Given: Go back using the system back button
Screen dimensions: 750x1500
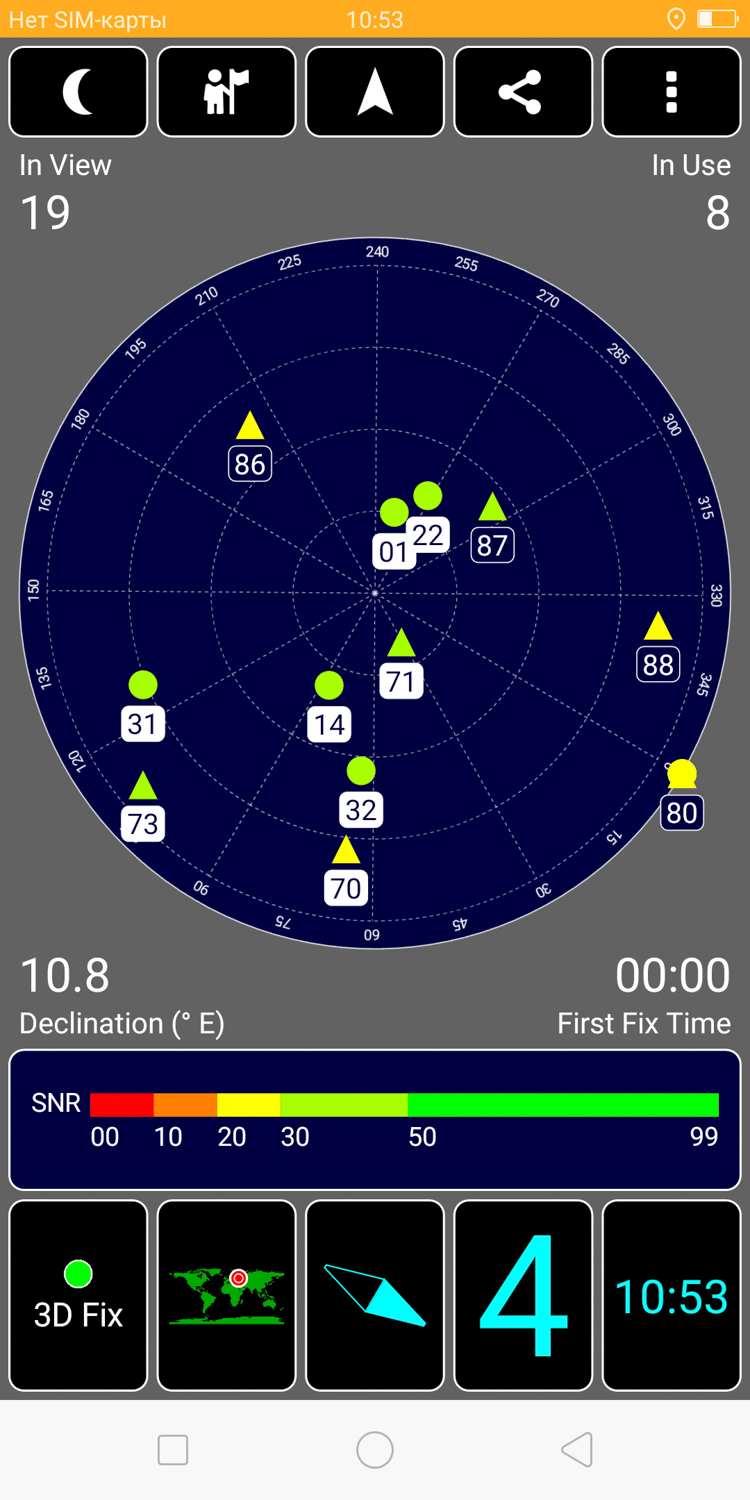Looking at the screenshot, I should click(577, 1449).
